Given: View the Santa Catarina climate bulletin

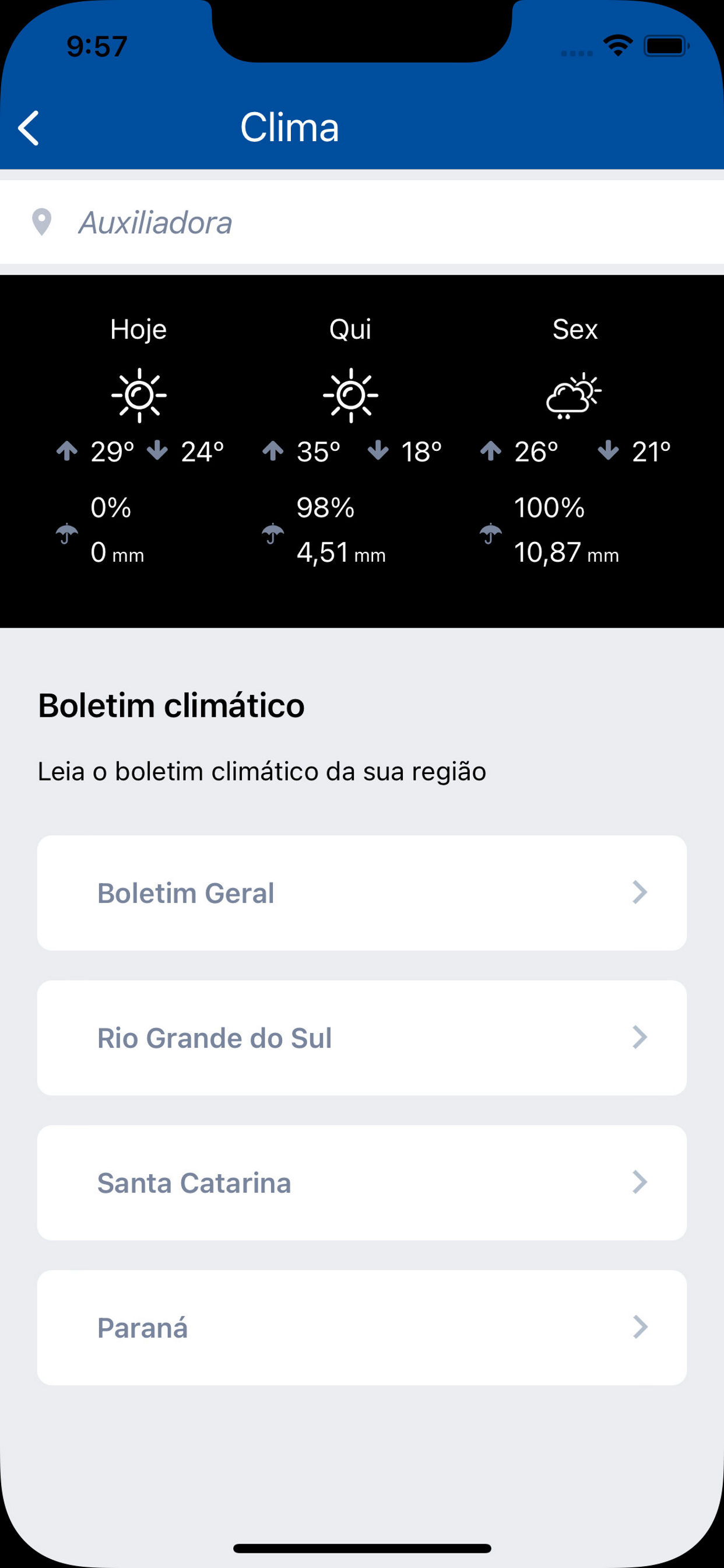Looking at the screenshot, I should (362, 1182).
